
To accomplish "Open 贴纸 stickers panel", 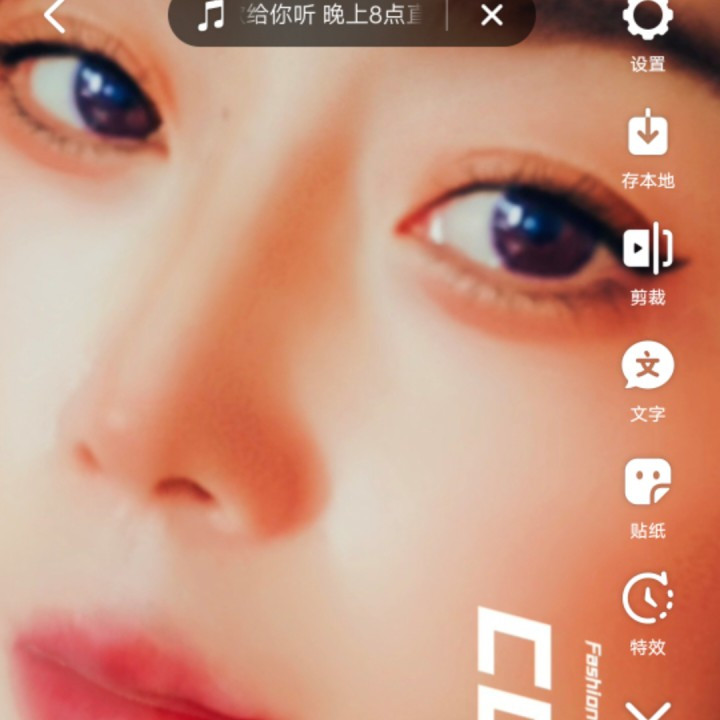I will (648, 496).
